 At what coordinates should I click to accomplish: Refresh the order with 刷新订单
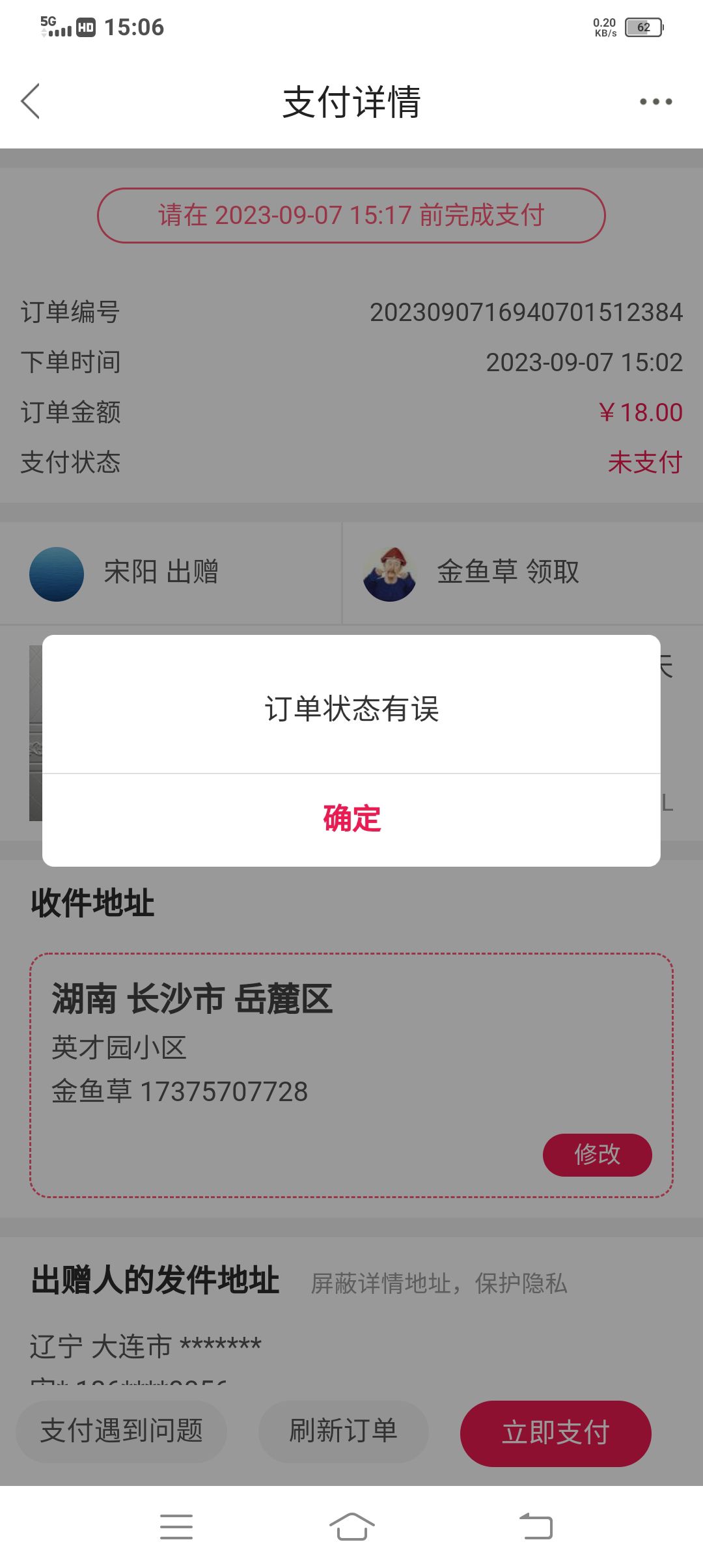pyautogui.click(x=343, y=1431)
